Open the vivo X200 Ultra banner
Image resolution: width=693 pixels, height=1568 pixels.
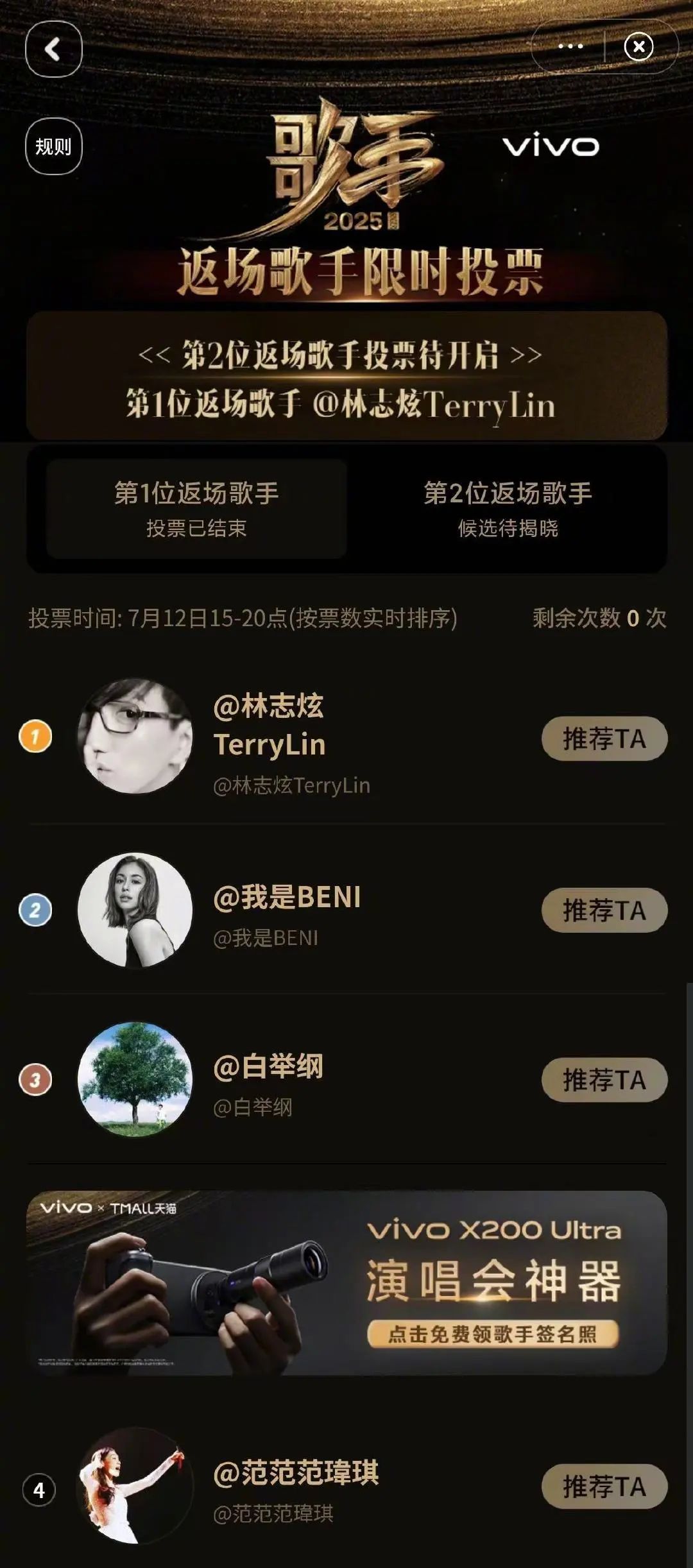click(x=346, y=1283)
